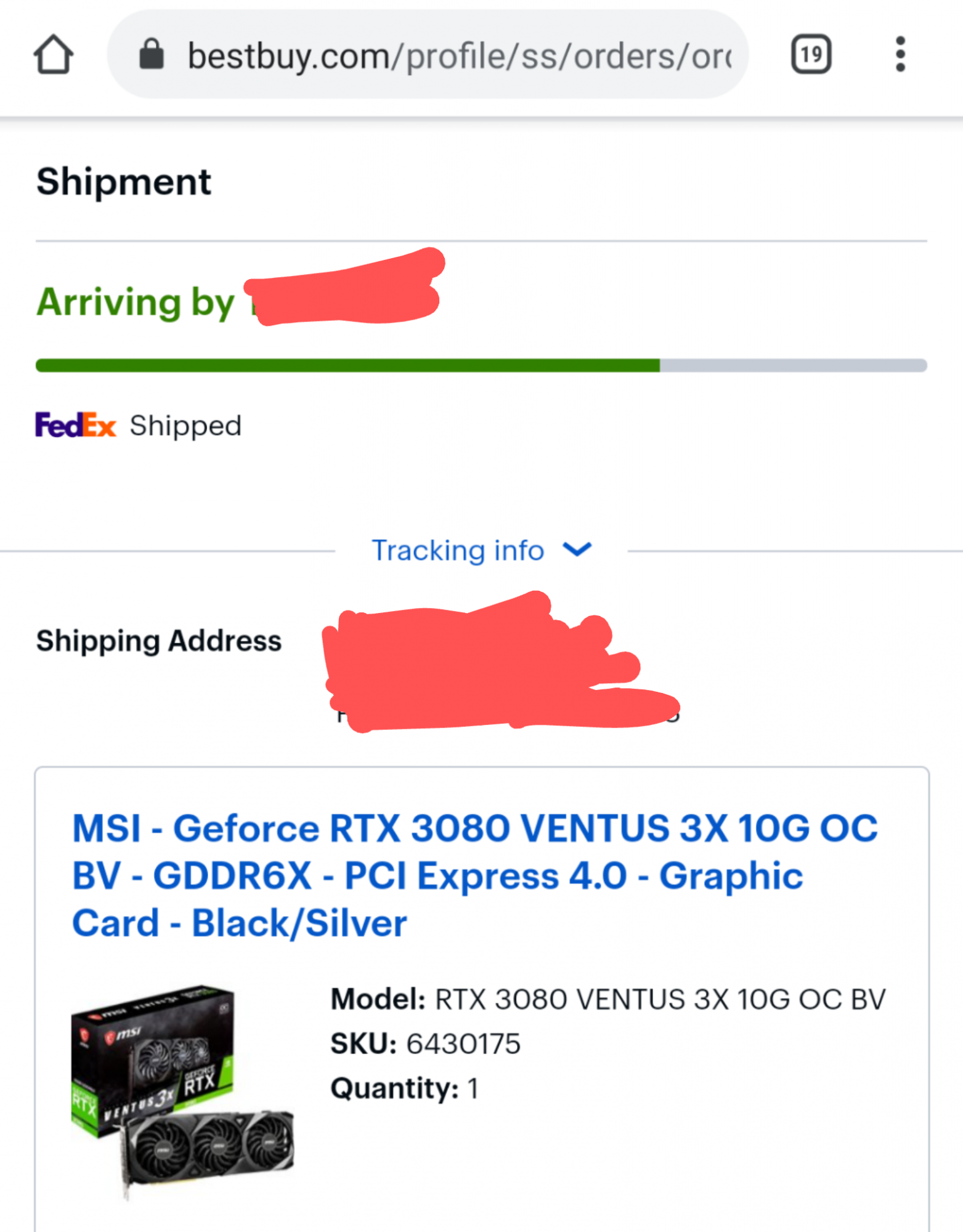Open the MSI Geforce RTX 3080 product link

pyautogui.click(x=474, y=875)
